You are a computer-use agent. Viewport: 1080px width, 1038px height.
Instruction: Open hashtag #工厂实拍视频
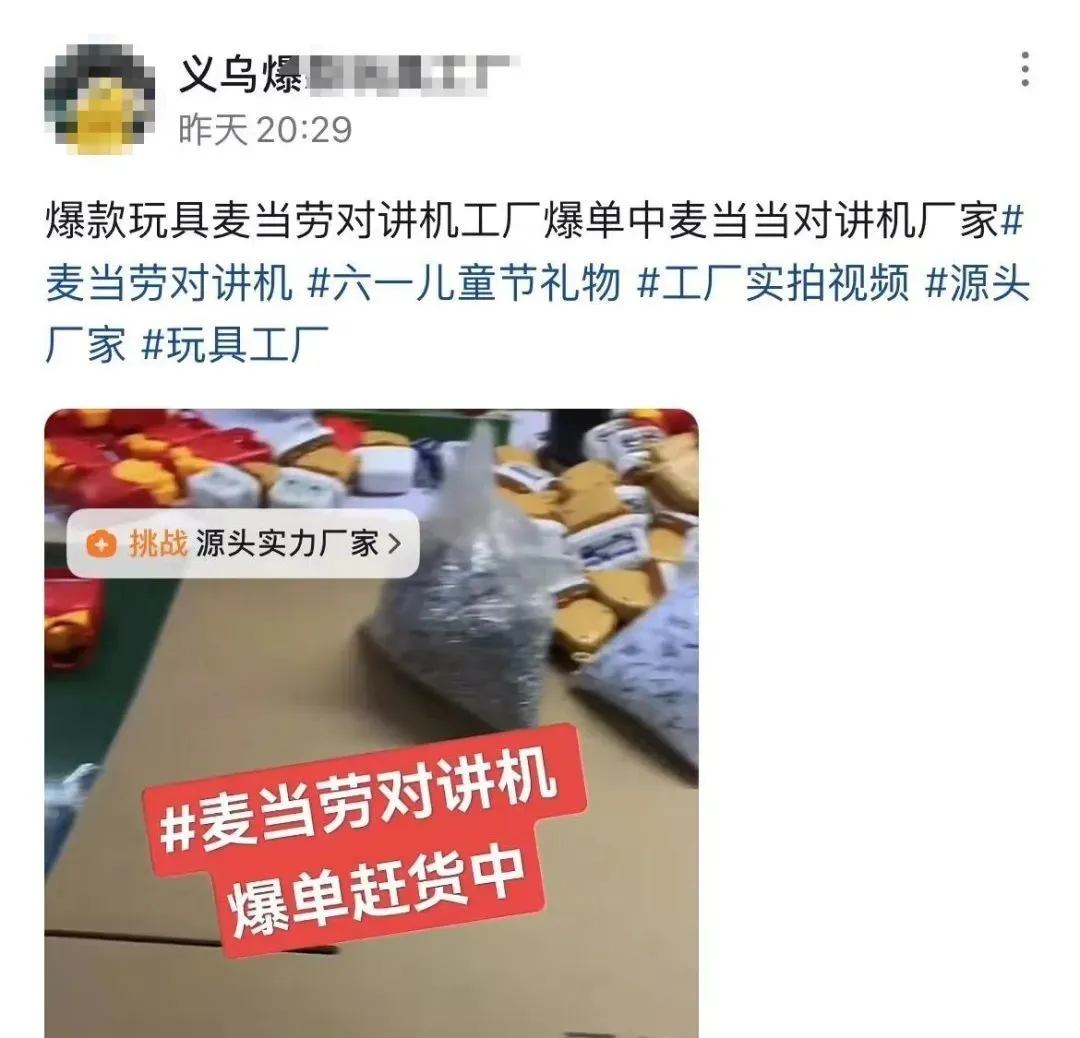click(774, 285)
